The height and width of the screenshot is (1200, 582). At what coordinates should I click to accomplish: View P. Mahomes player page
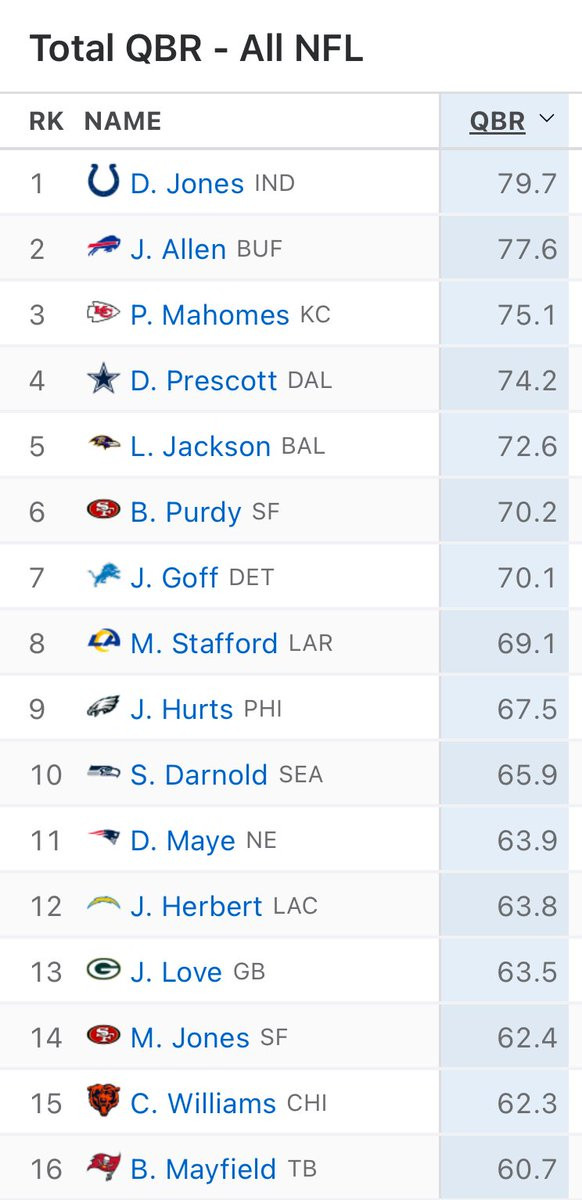click(x=210, y=314)
